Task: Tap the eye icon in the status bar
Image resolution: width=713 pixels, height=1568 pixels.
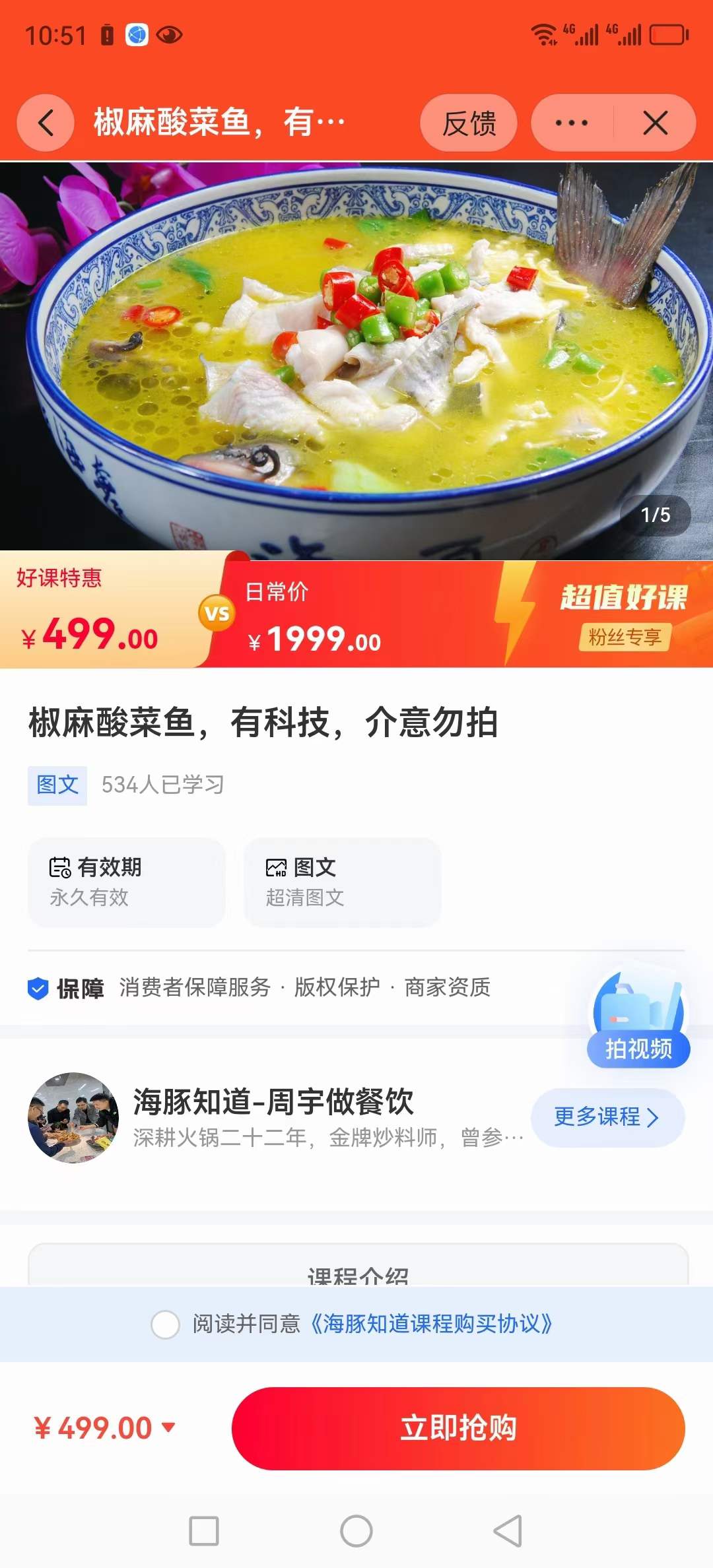Action: coord(167,36)
